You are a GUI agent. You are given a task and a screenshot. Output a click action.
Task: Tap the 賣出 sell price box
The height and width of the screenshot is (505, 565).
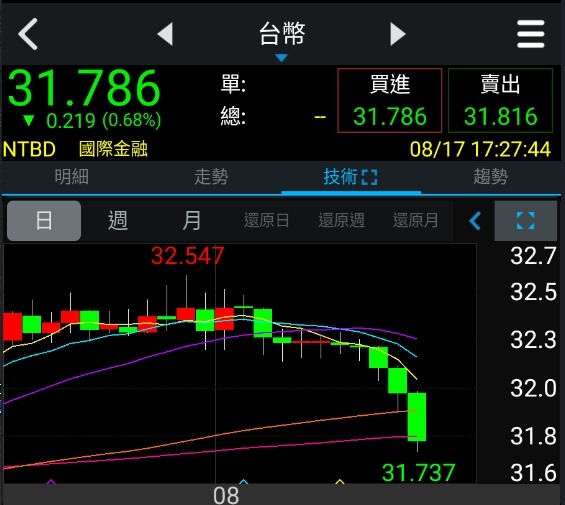pyautogui.click(x=500, y=101)
